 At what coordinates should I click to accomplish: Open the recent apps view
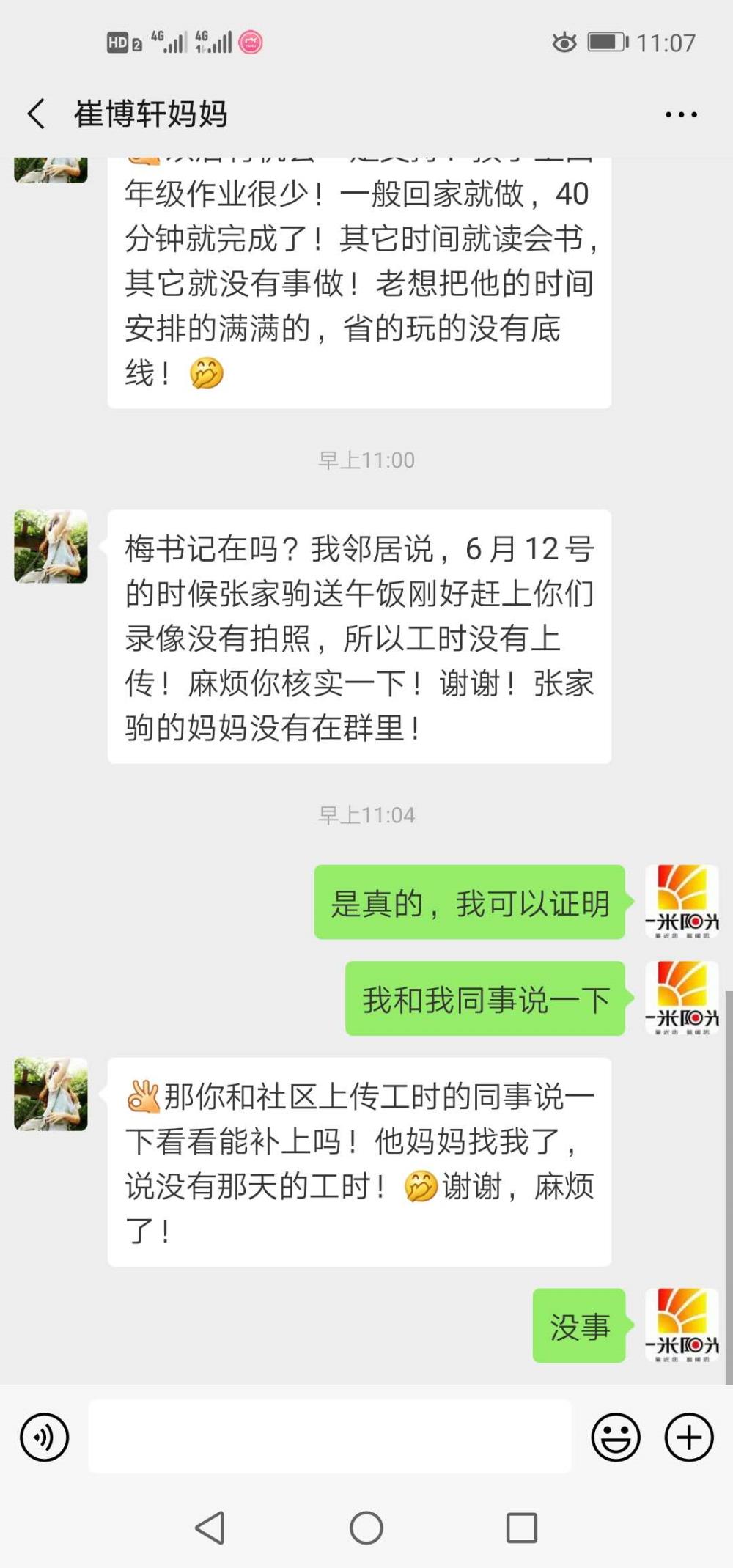click(522, 1528)
